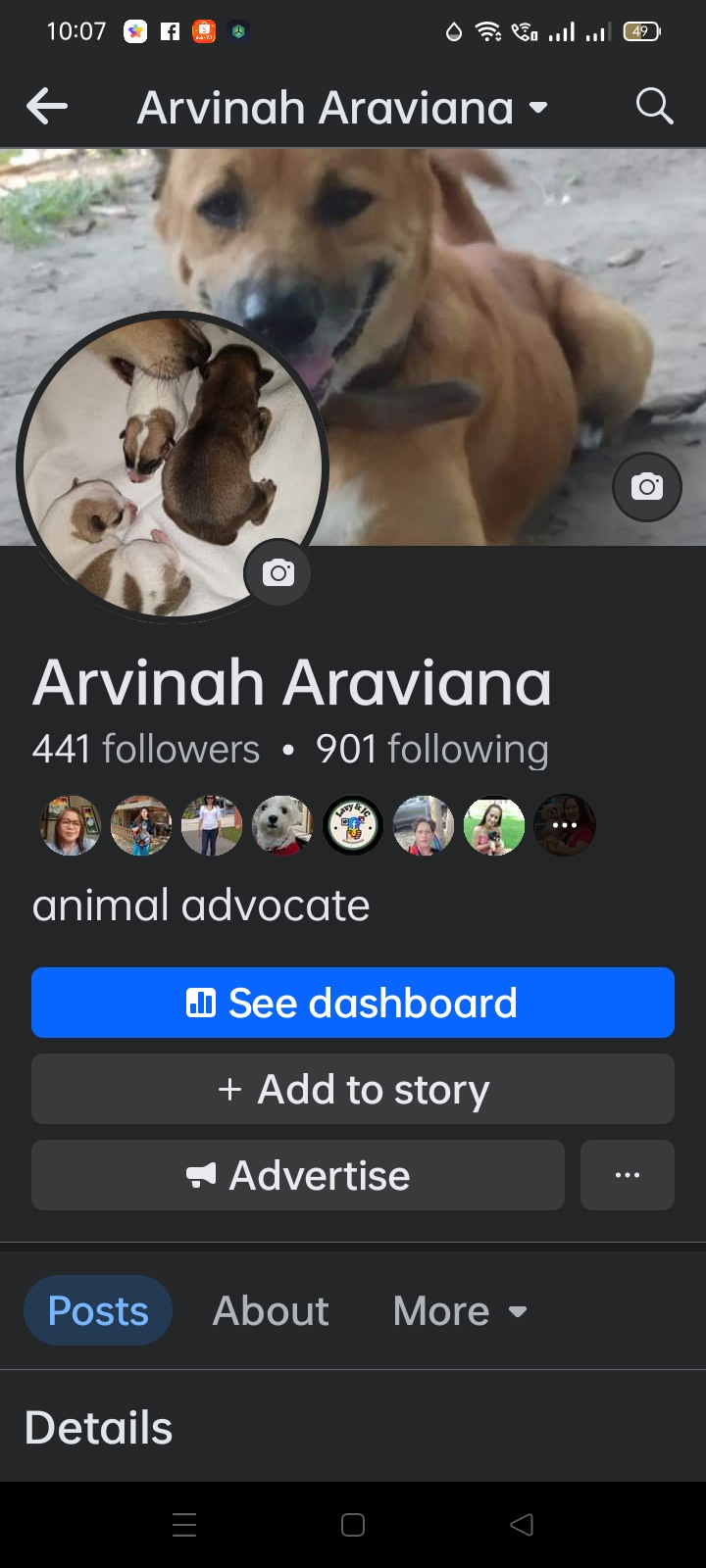Tap the Advertise button
This screenshot has width=706, height=1568.
pos(298,1175)
